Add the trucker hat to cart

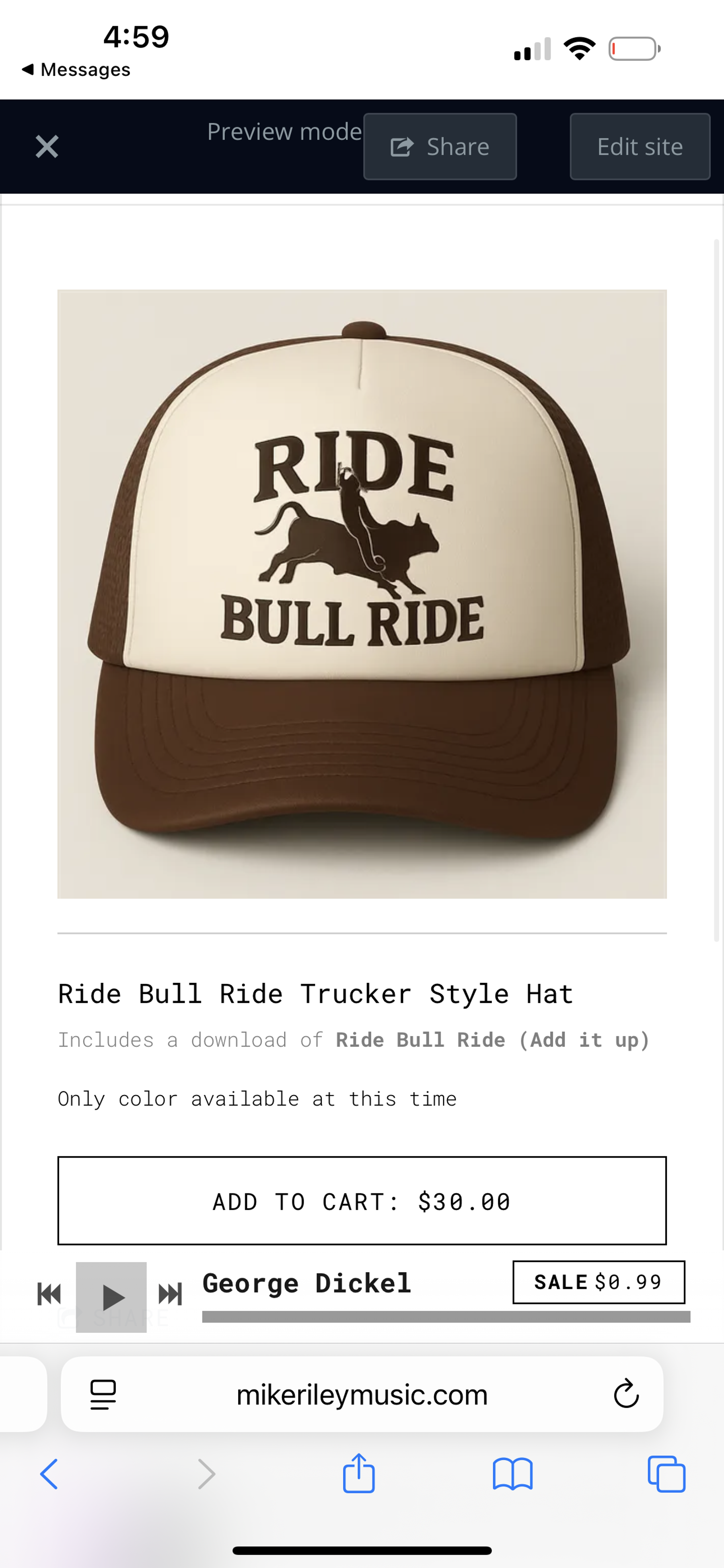click(362, 1201)
